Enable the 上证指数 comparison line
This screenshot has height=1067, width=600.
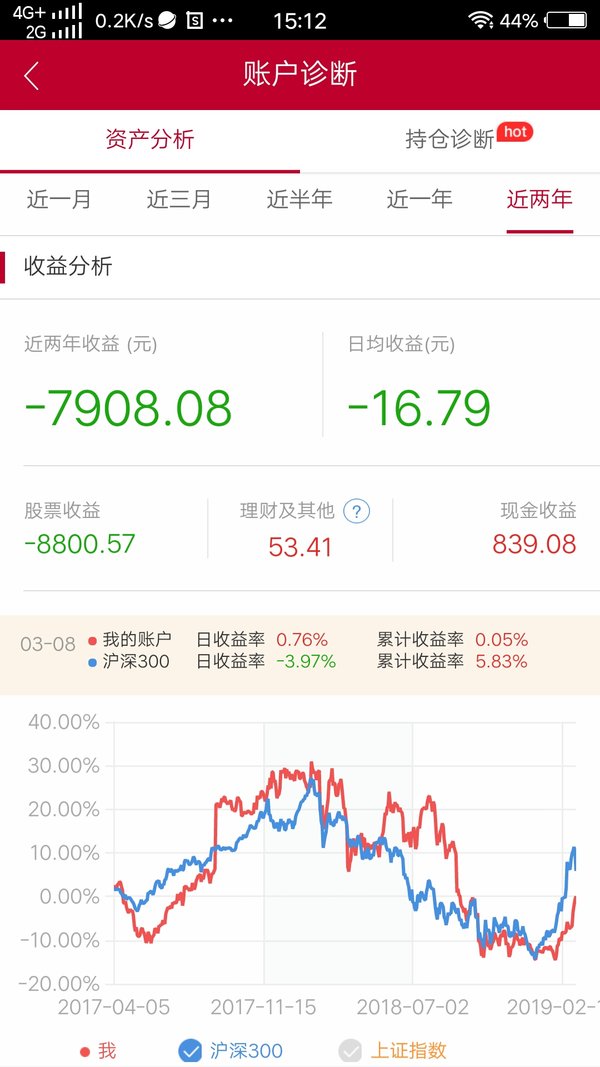pos(393,1050)
